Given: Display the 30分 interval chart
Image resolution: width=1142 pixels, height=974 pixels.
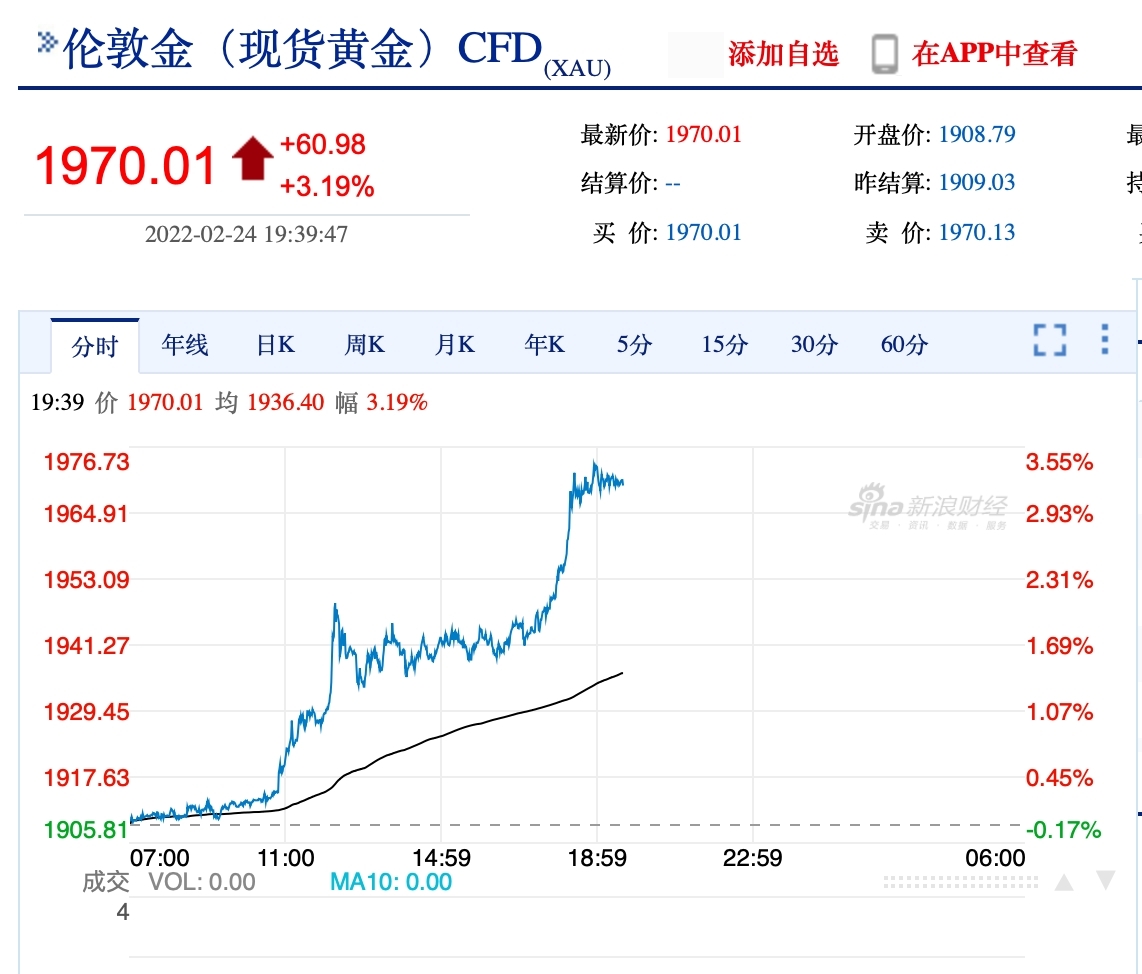Looking at the screenshot, I should pyautogui.click(x=814, y=345).
